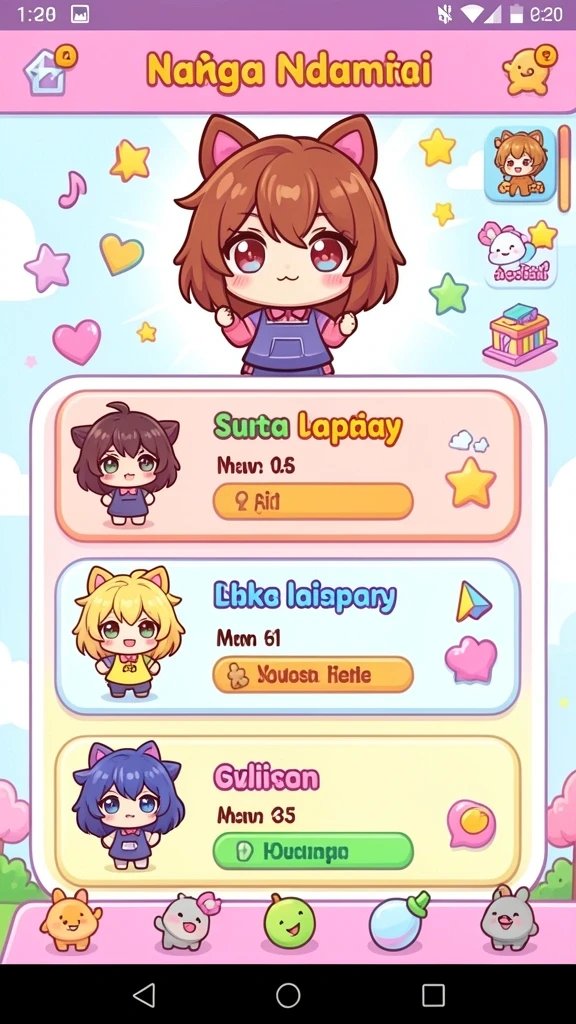Open the white bunny badge with a star
576x1024 pixels.
(x=519, y=252)
